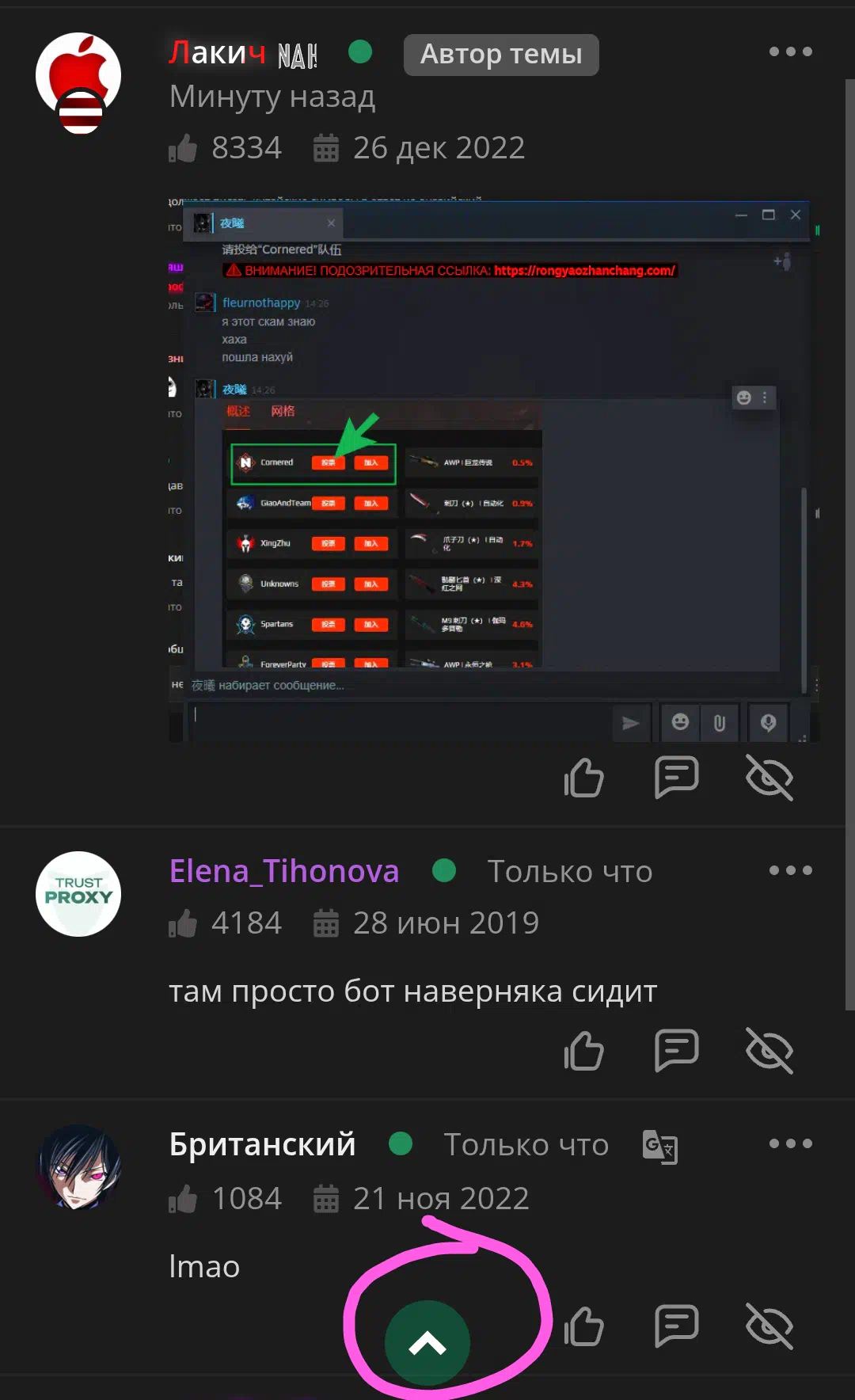Reply to Elena_Tihonova's comment
855x1400 pixels.
tap(677, 1051)
